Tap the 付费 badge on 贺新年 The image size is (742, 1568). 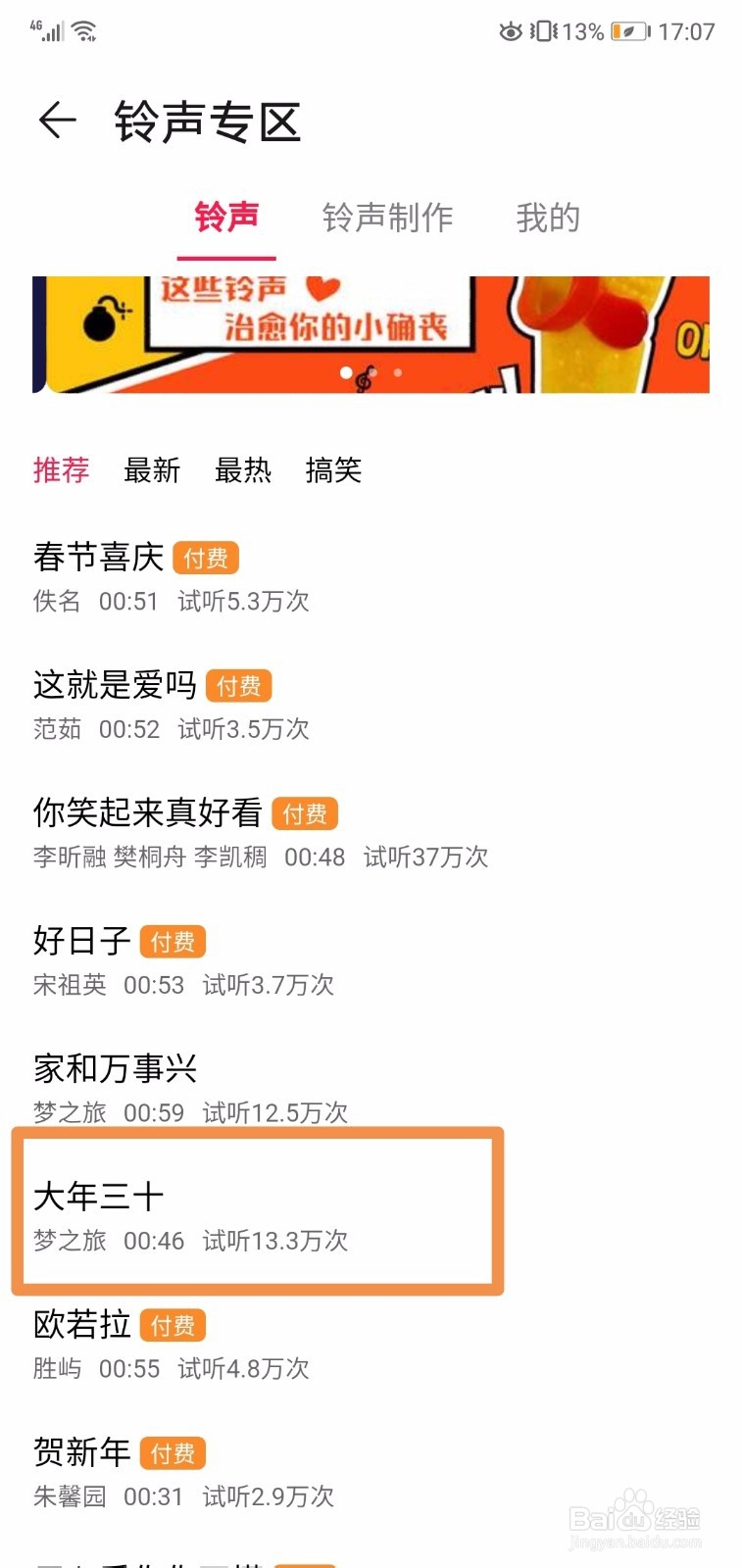point(172,1453)
